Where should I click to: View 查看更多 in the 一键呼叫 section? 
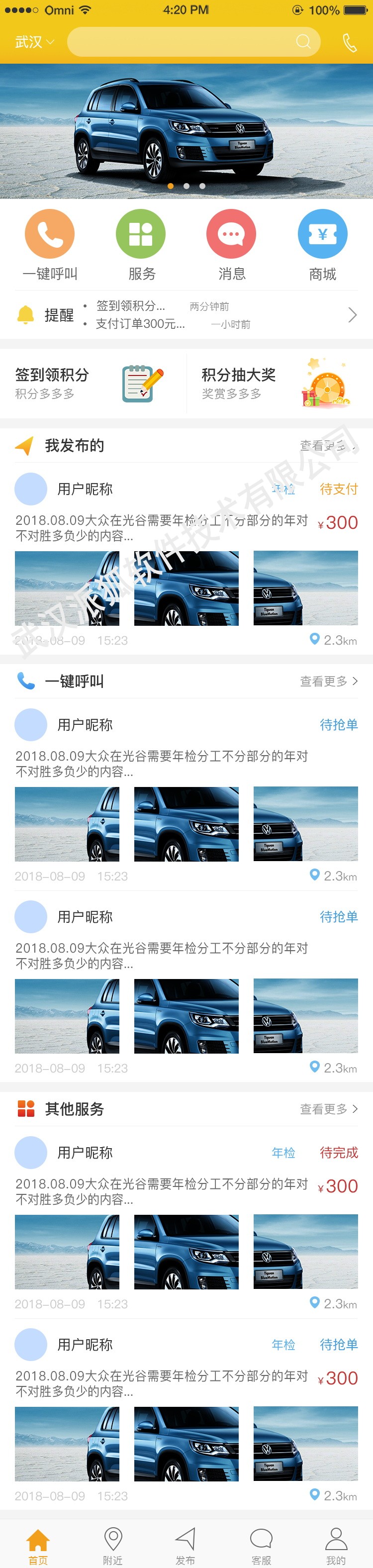(x=329, y=681)
